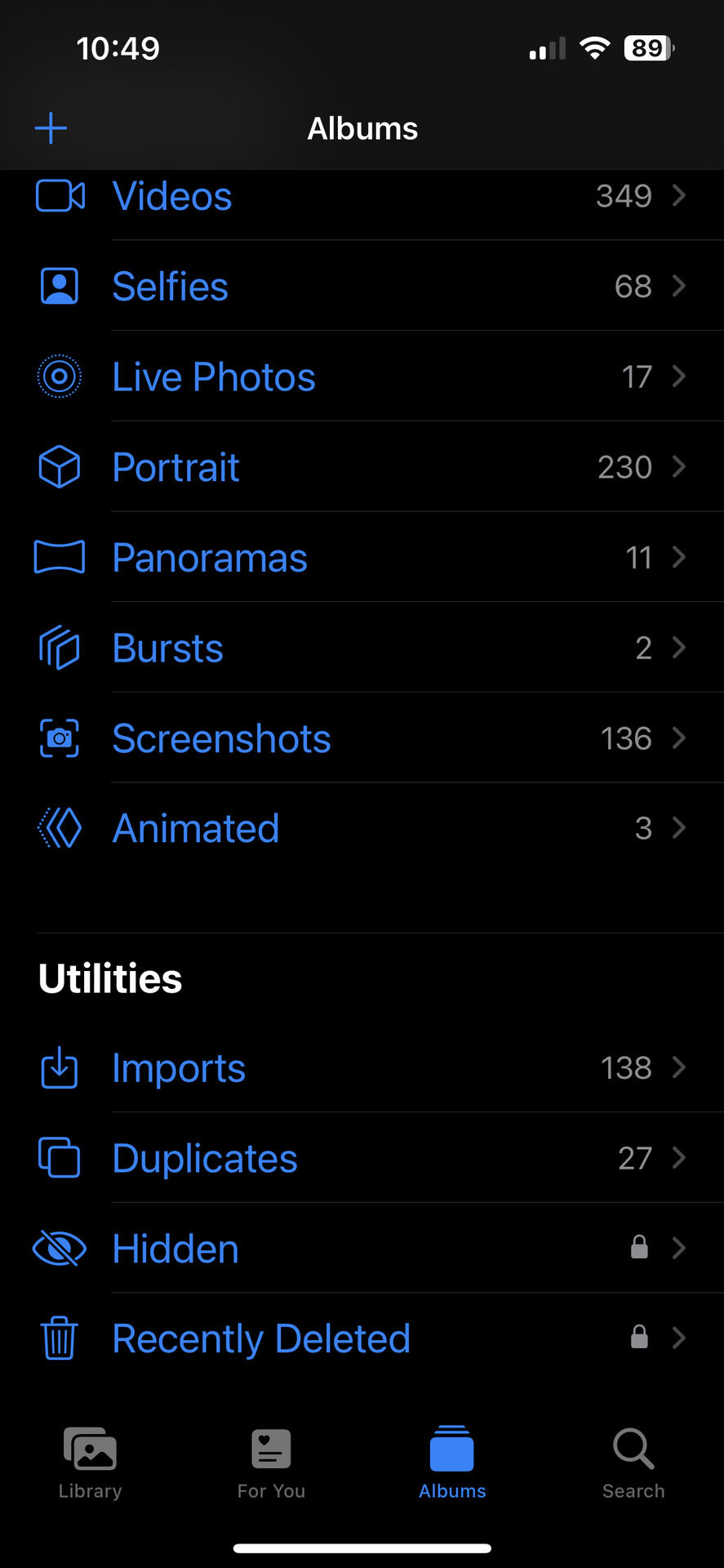Open the Selfies album
The height and width of the screenshot is (1568, 724).
[x=171, y=287]
